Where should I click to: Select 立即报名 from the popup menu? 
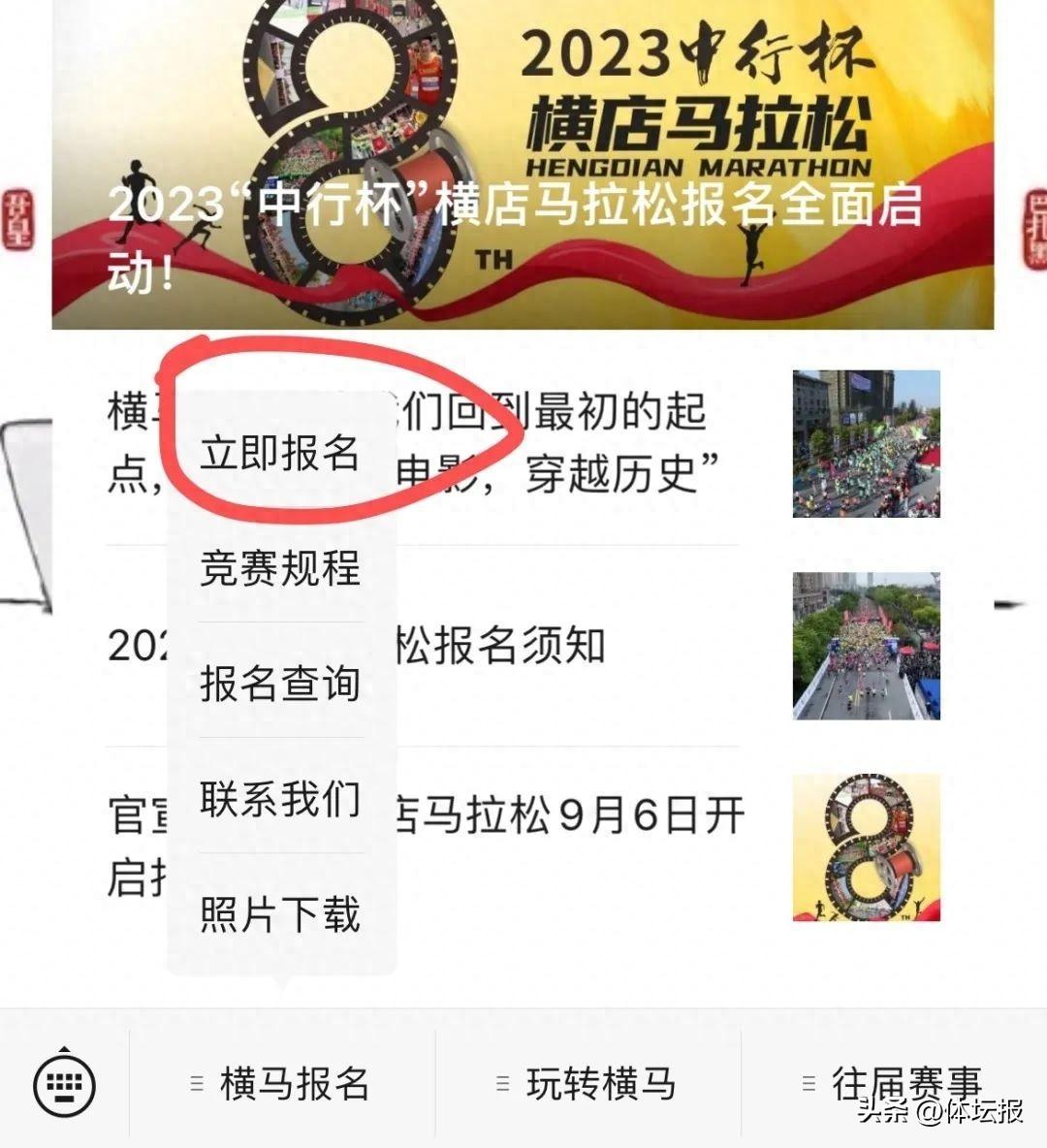[x=280, y=454]
